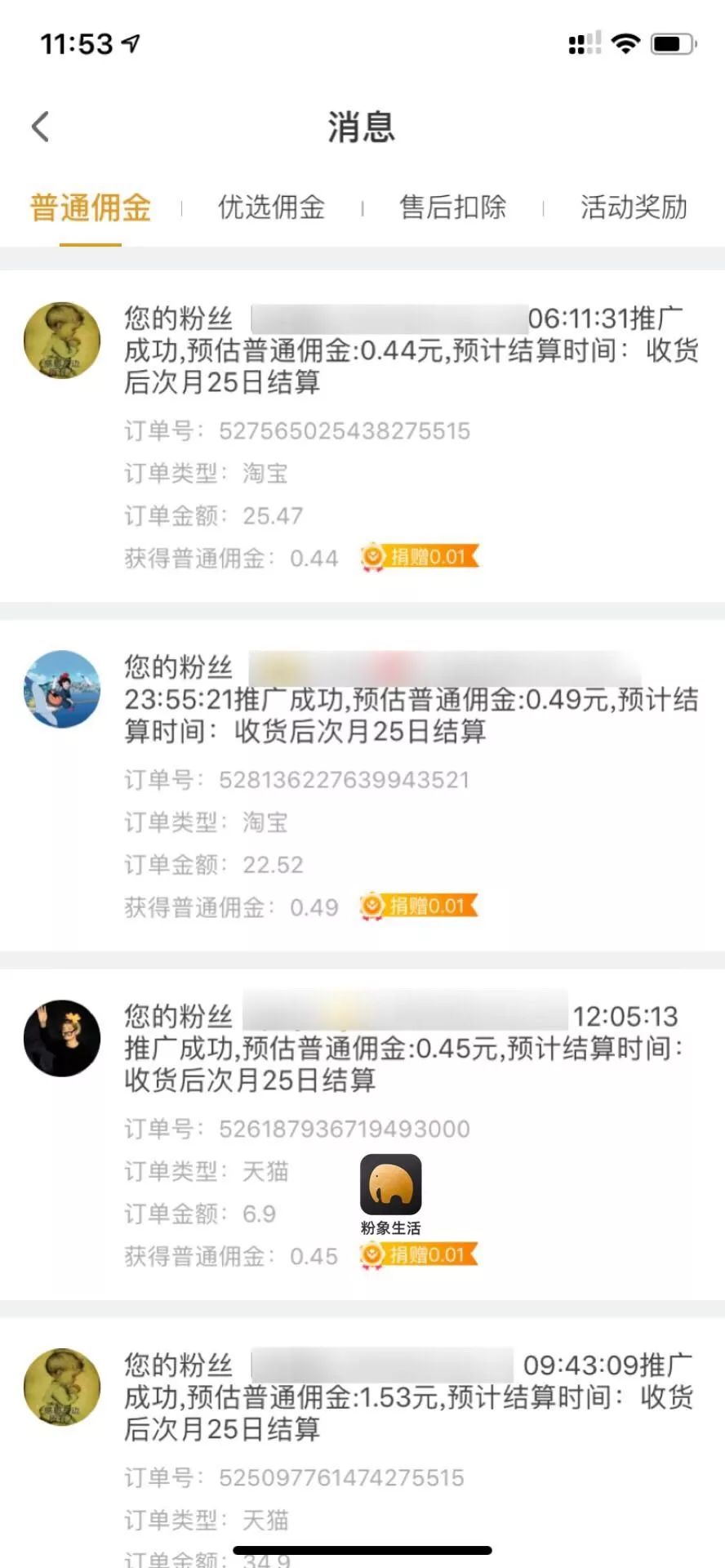The image size is (725, 1568).
Task: Tap the 消息 title header
Action: [361, 127]
